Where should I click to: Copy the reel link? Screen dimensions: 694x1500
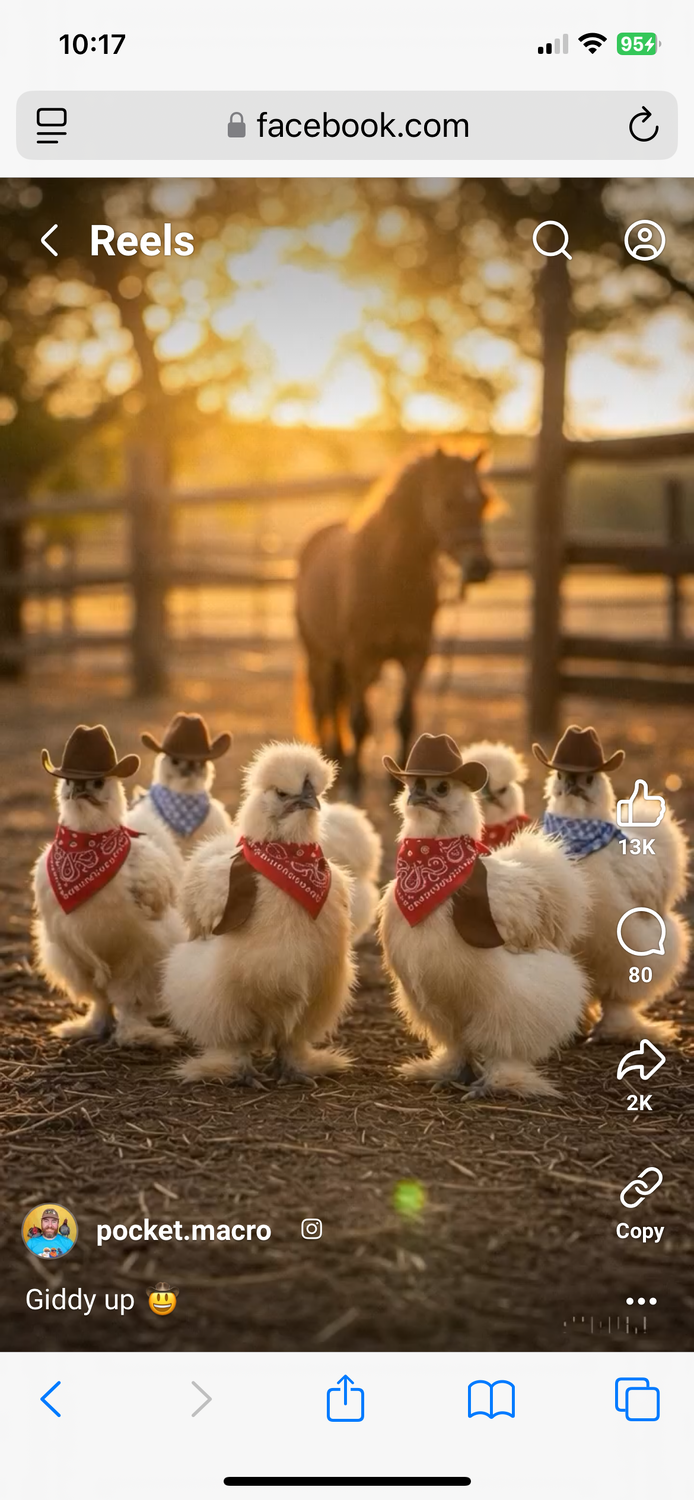click(640, 1190)
